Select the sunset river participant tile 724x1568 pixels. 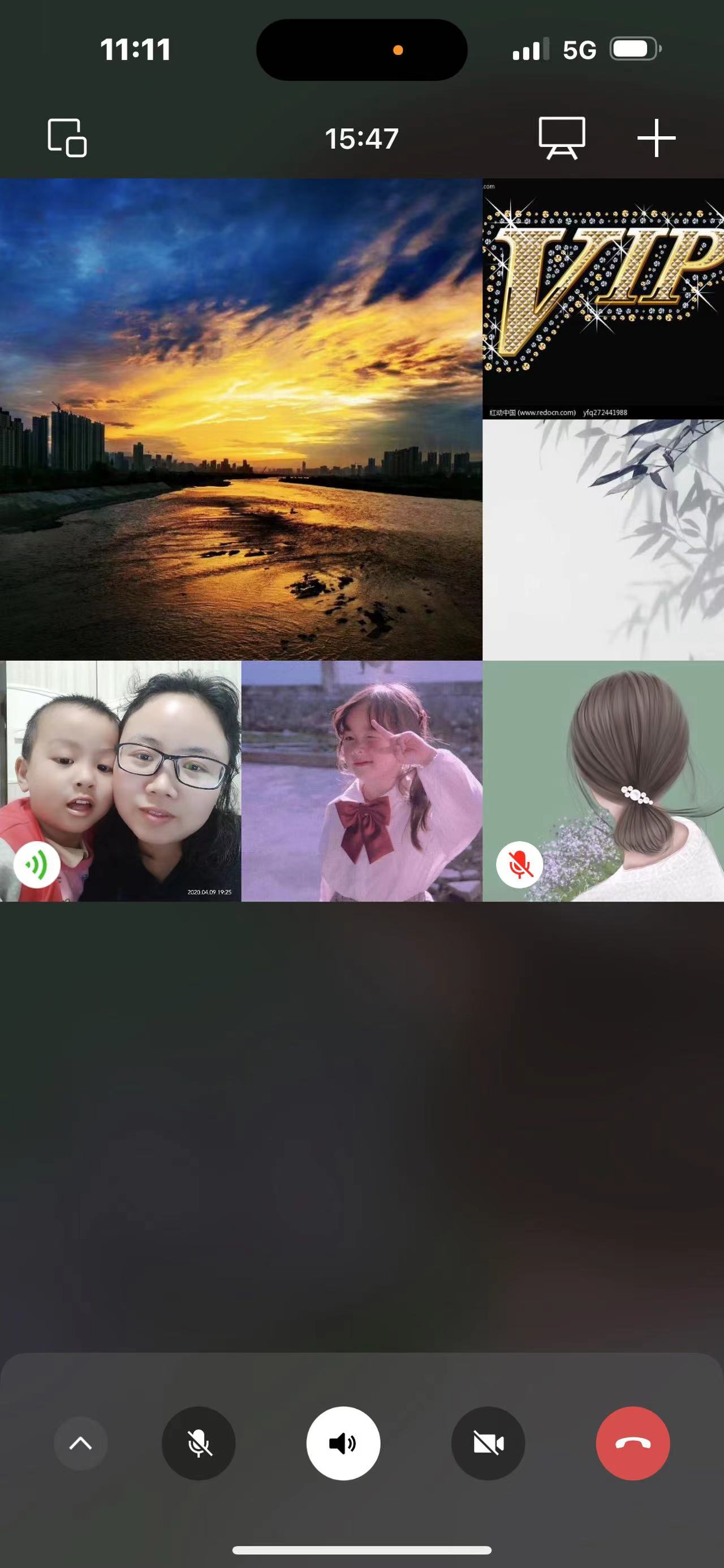click(x=240, y=419)
